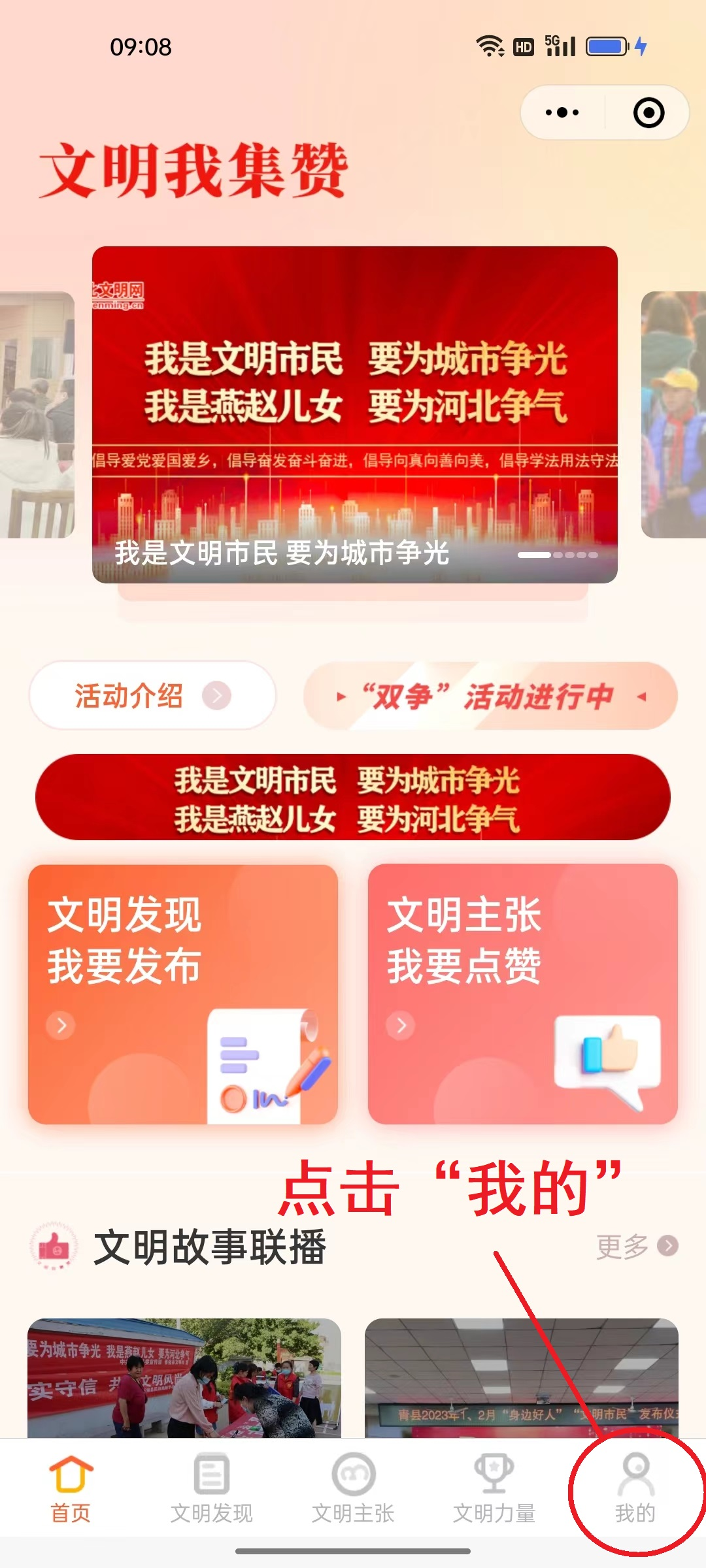Screen dimensions: 706x1568
Task: Open the story photo with the volunteers outdoors
Action: 184,1377
